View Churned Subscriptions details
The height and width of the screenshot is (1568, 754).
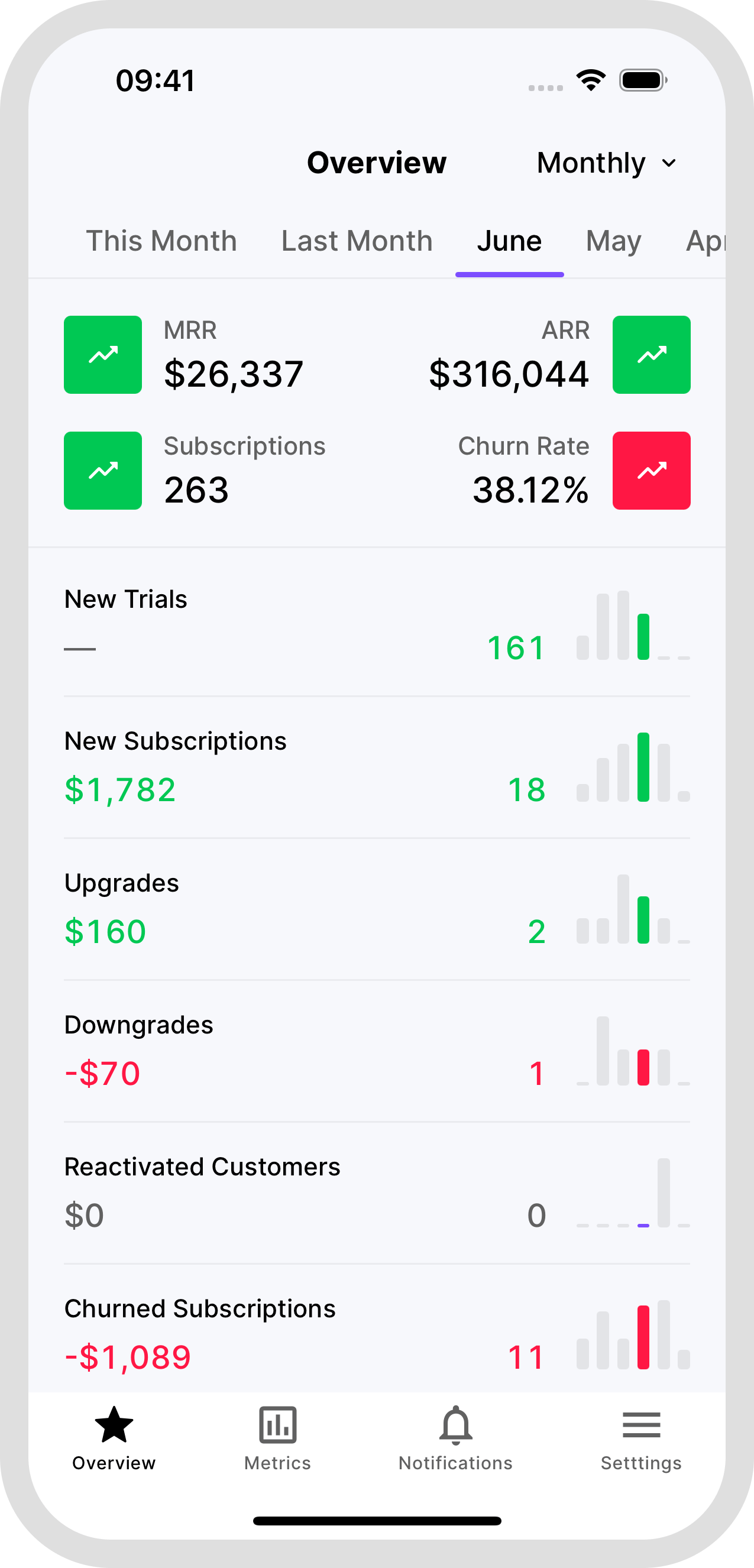click(377, 1333)
